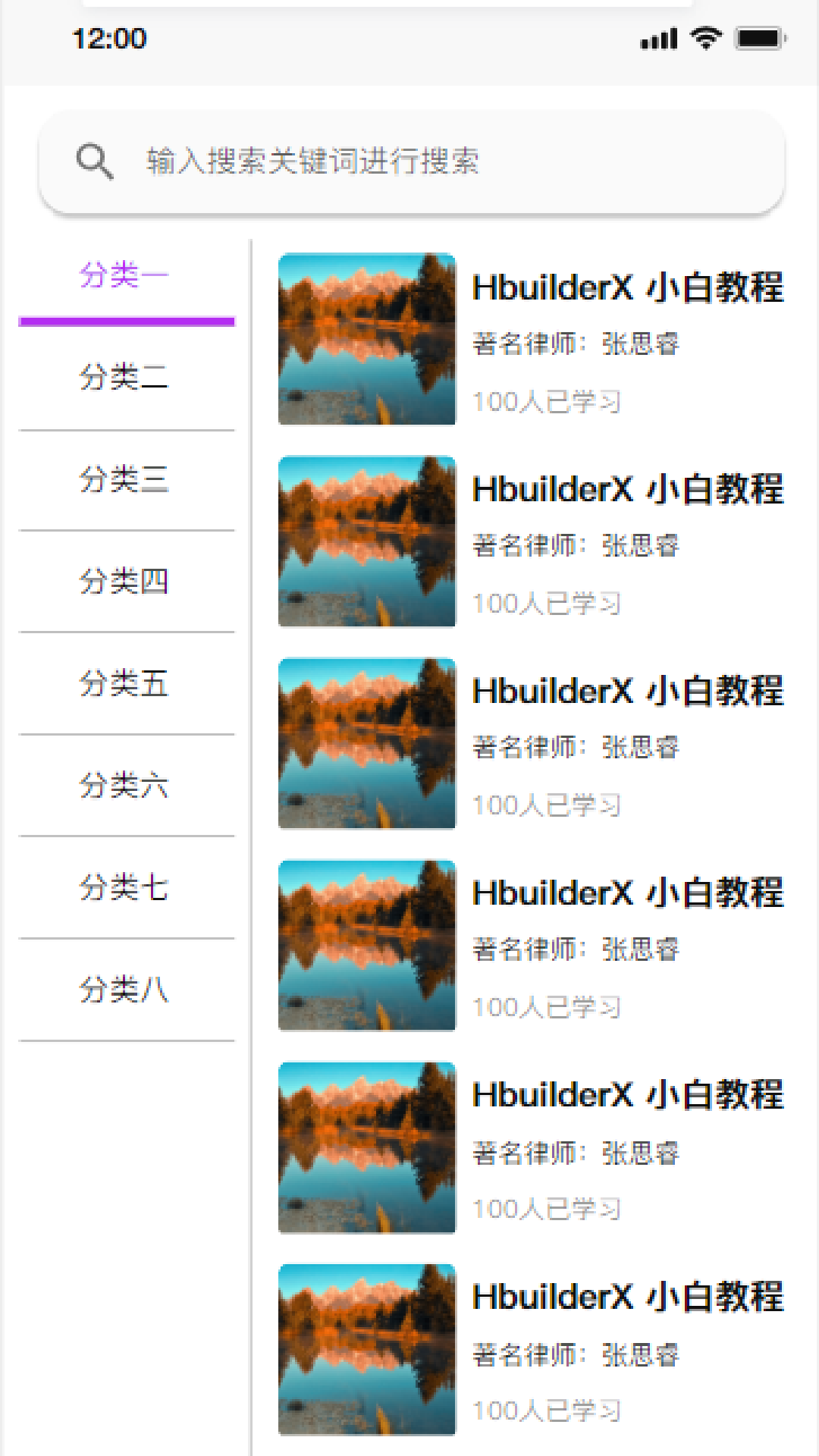
Task: Open the 分类四 category
Action: click(x=125, y=582)
